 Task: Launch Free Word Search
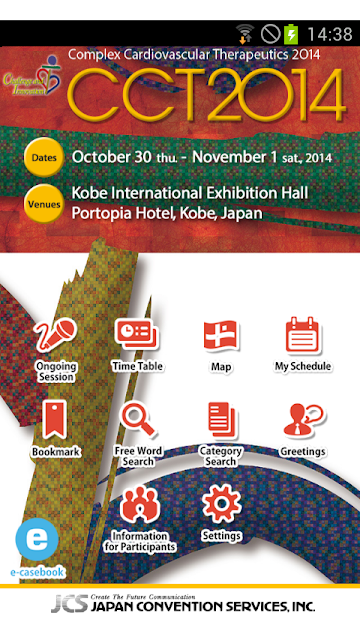tap(138, 420)
